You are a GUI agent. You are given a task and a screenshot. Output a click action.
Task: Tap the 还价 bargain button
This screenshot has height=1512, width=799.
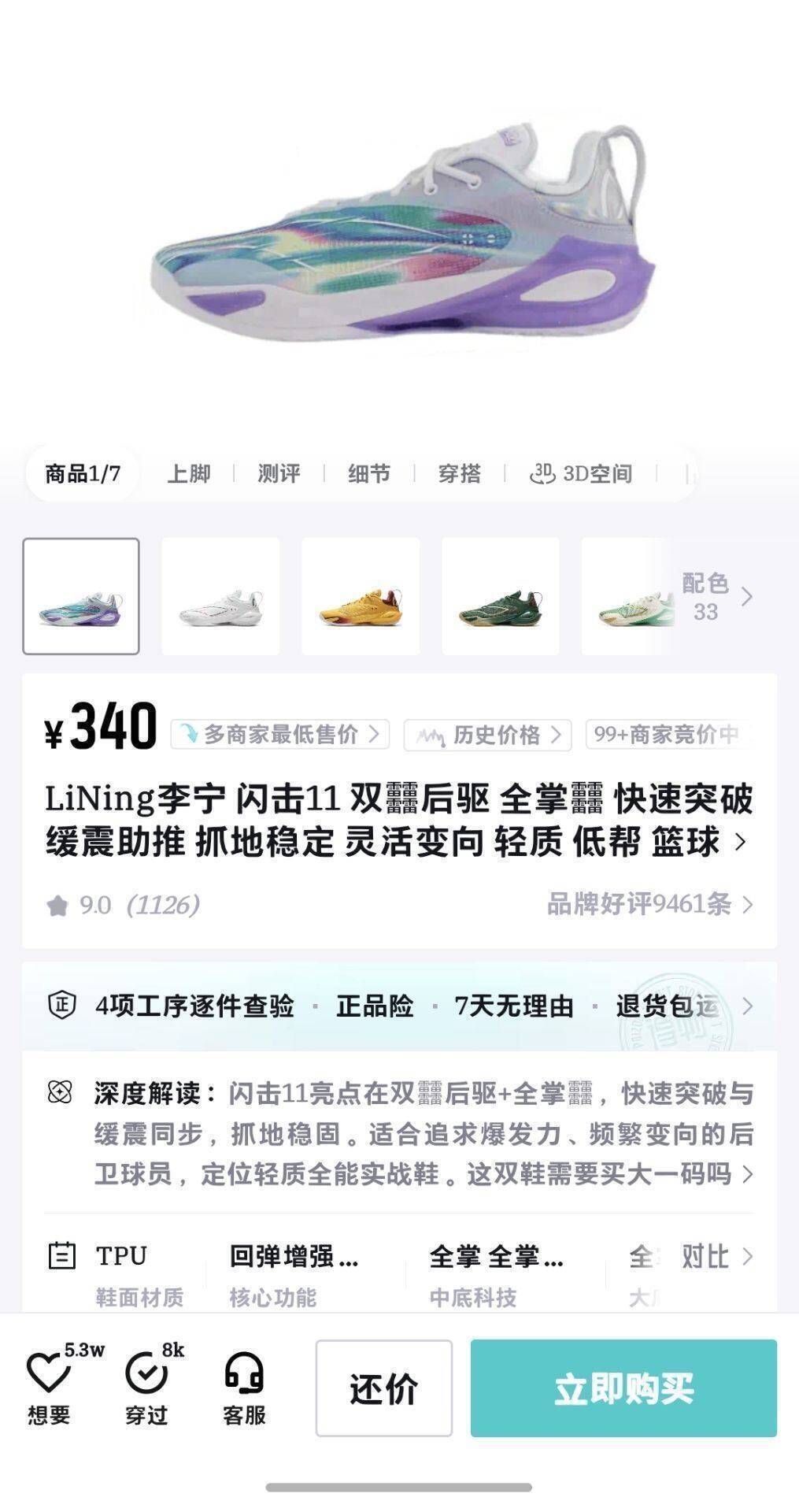point(384,1388)
